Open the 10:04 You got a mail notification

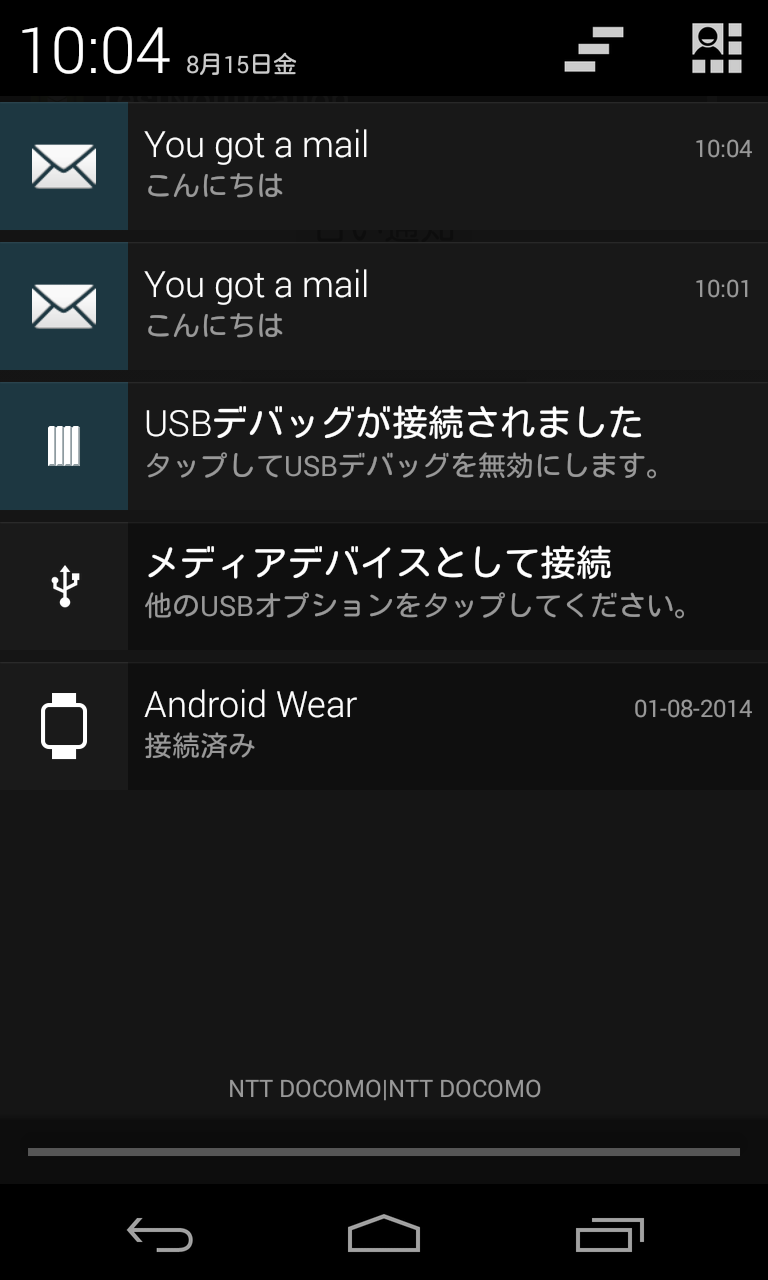coord(384,166)
